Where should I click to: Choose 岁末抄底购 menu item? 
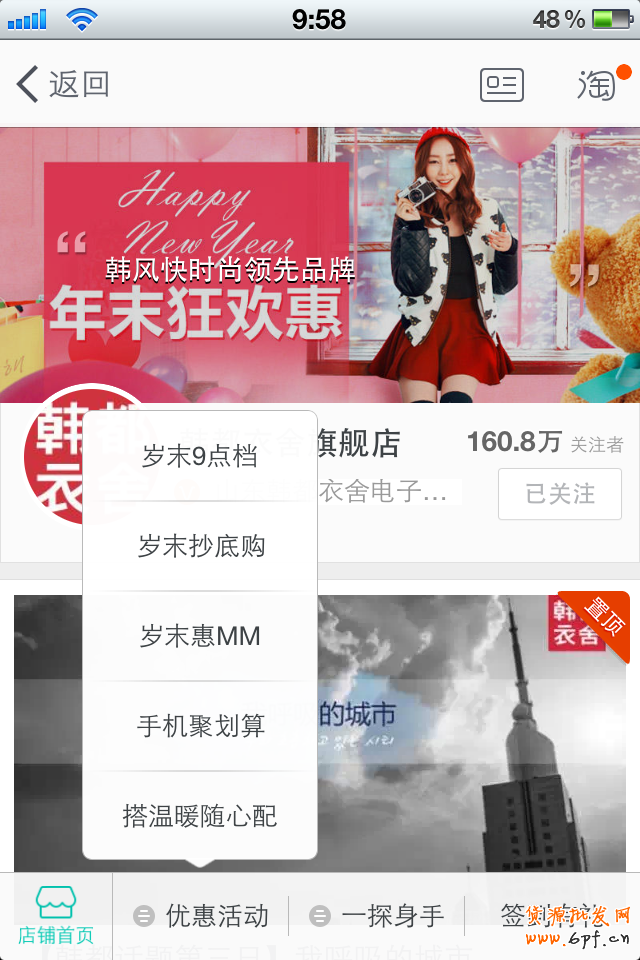(200, 546)
